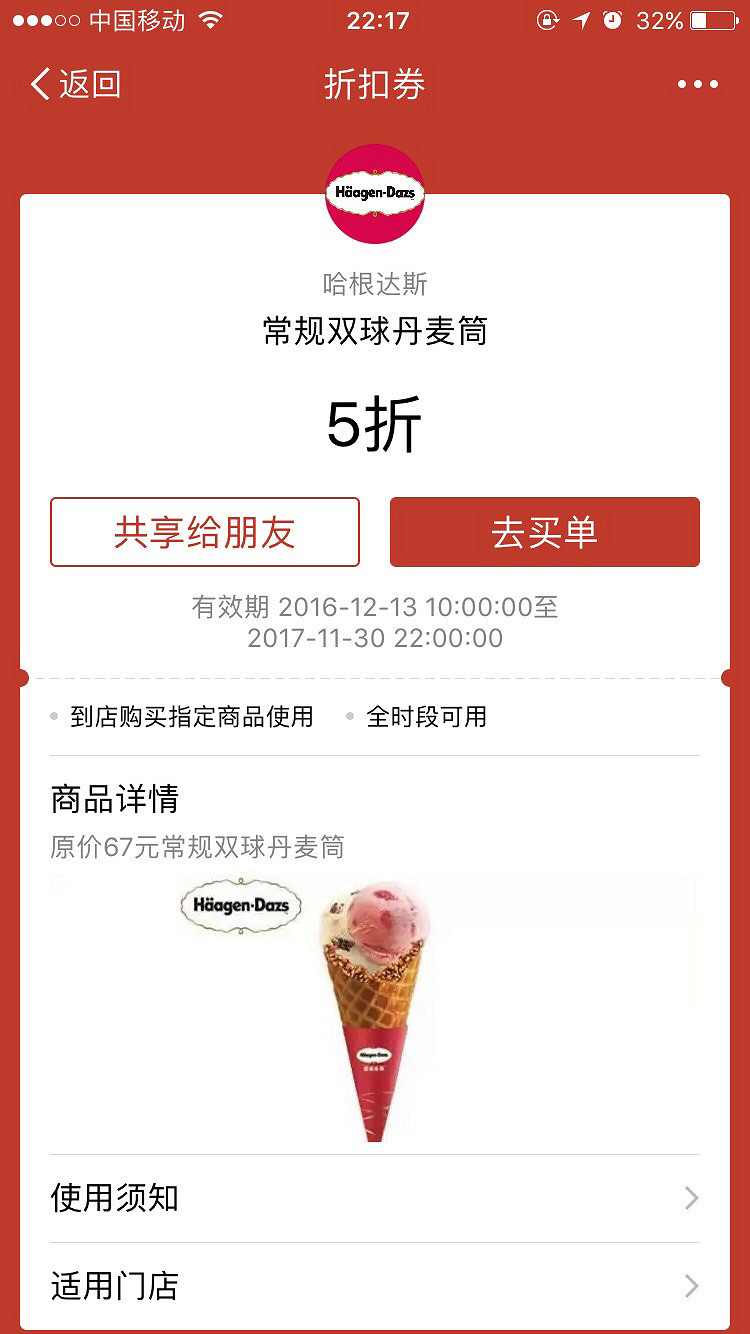Open the three-dot more options menu
This screenshot has width=750, height=1334.
697,85
